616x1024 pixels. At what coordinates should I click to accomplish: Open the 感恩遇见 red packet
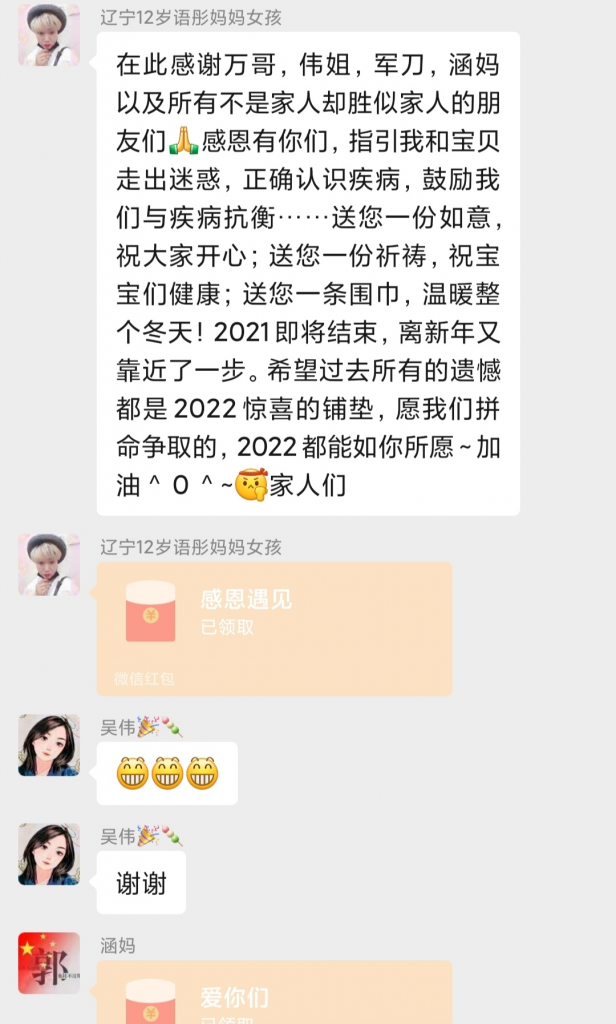(x=273, y=628)
